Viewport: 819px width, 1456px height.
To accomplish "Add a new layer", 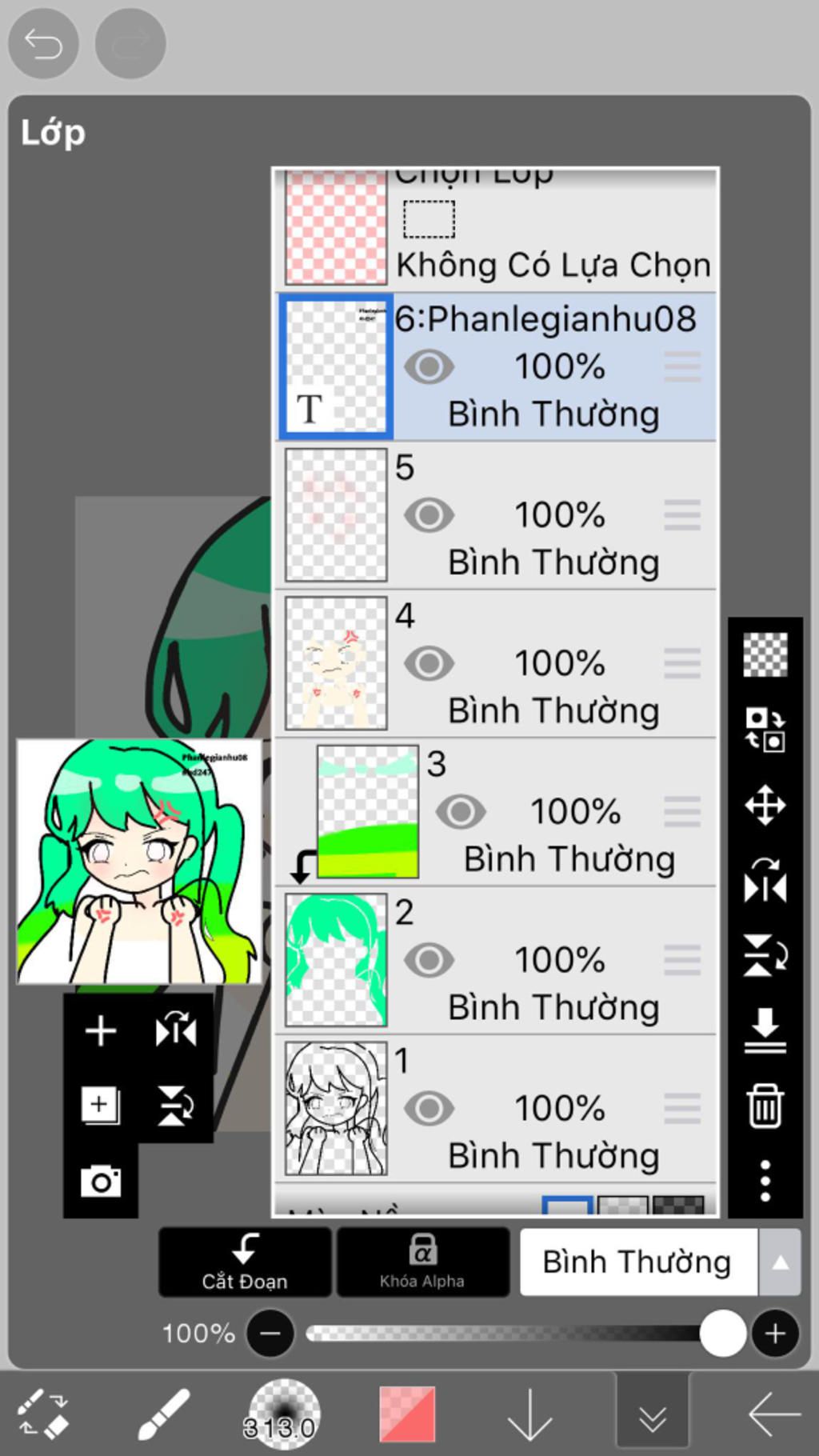I will coord(101,1031).
